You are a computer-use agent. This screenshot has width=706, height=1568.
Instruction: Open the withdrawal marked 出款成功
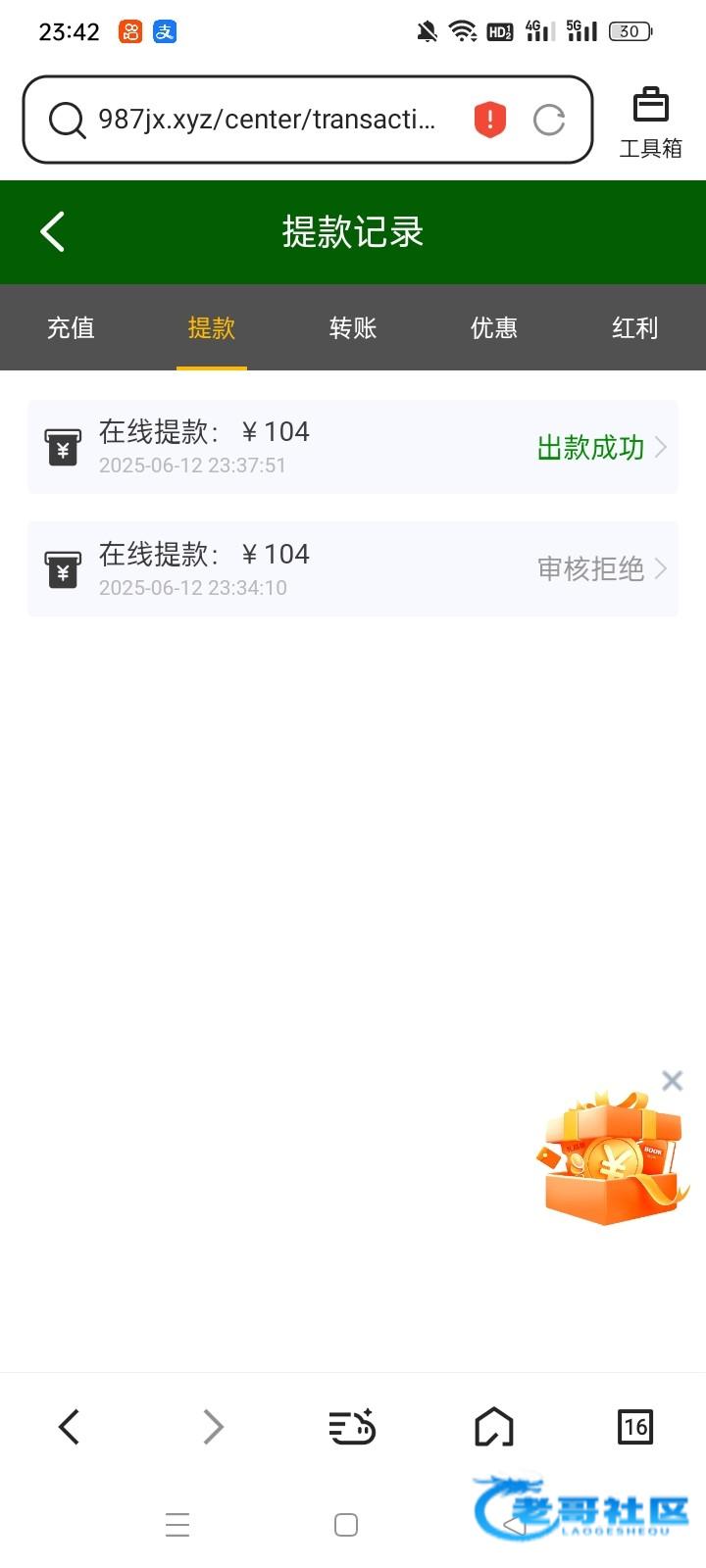click(x=353, y=447)
